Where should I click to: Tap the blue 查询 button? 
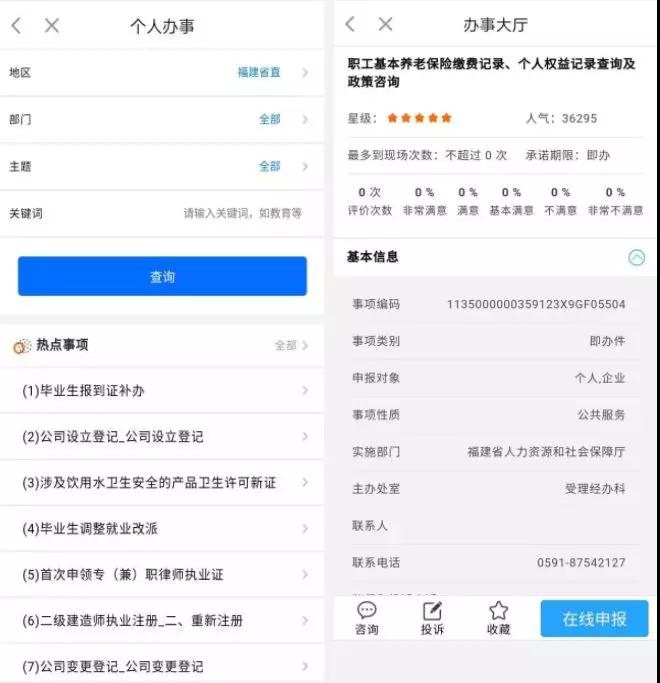(162, 277)
